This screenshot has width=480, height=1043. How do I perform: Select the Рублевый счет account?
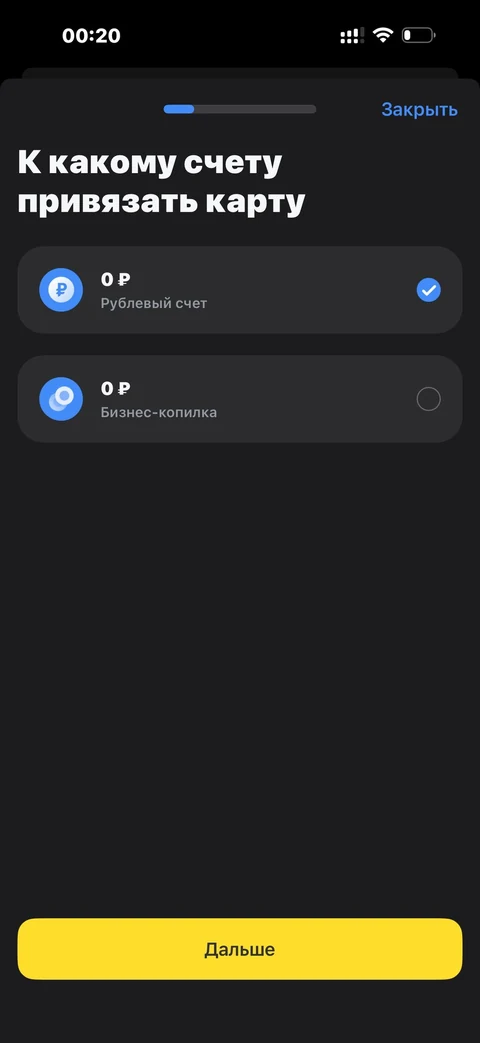[x=239, y=290]
